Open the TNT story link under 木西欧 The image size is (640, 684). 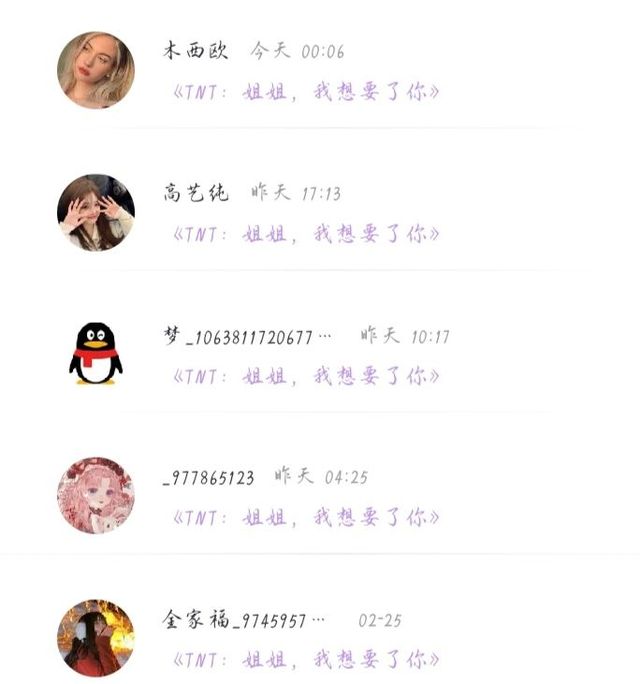tap(306, 92)
